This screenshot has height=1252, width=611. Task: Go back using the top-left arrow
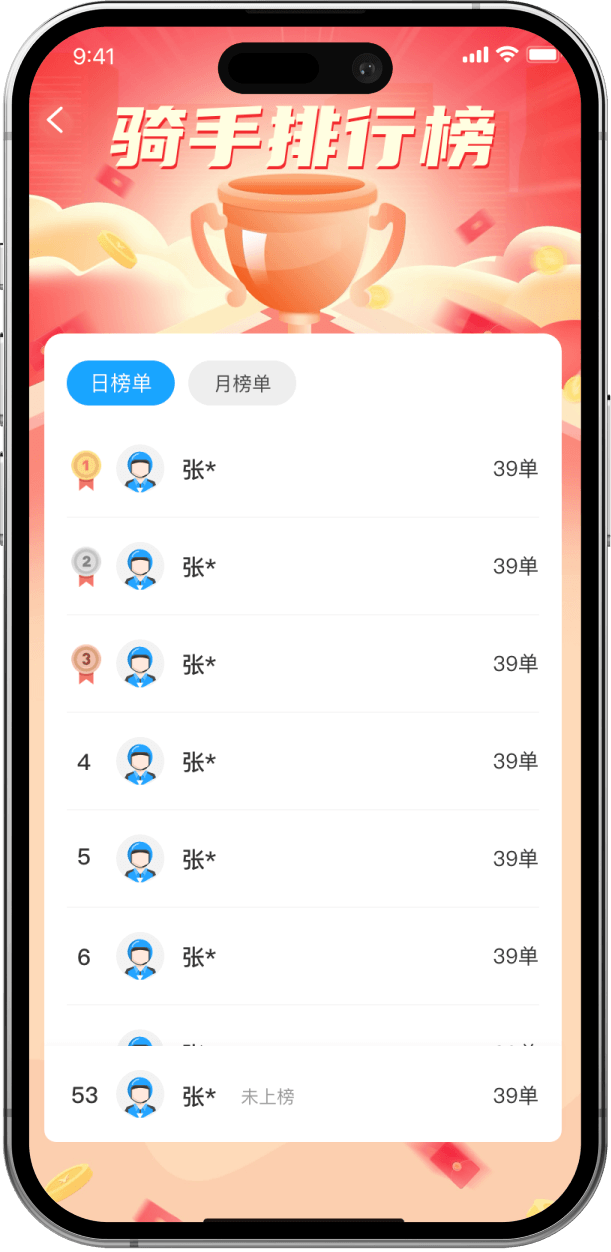pyautogui.click(x=55, y=121)
